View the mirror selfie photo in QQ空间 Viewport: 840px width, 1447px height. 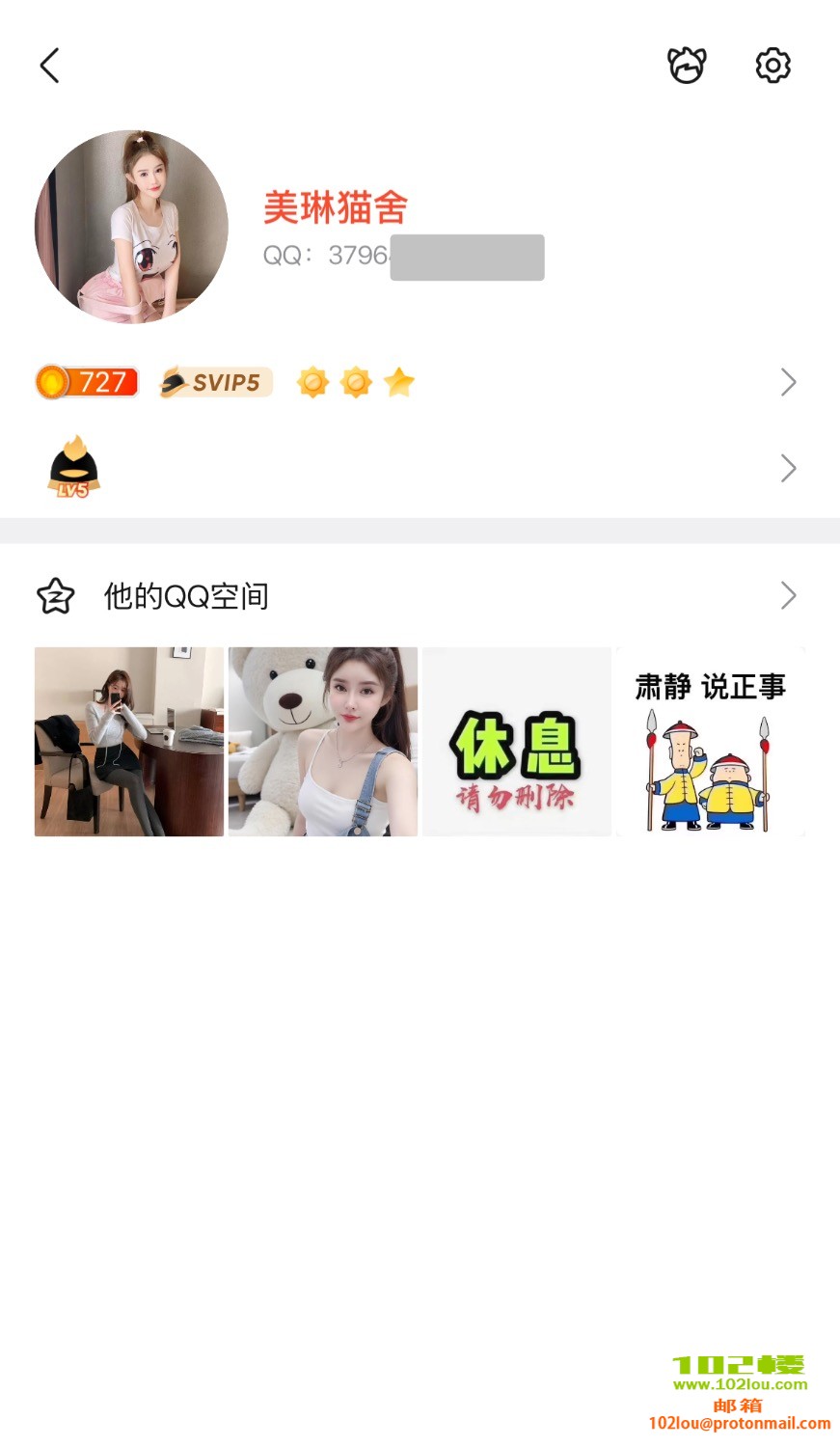129,741
